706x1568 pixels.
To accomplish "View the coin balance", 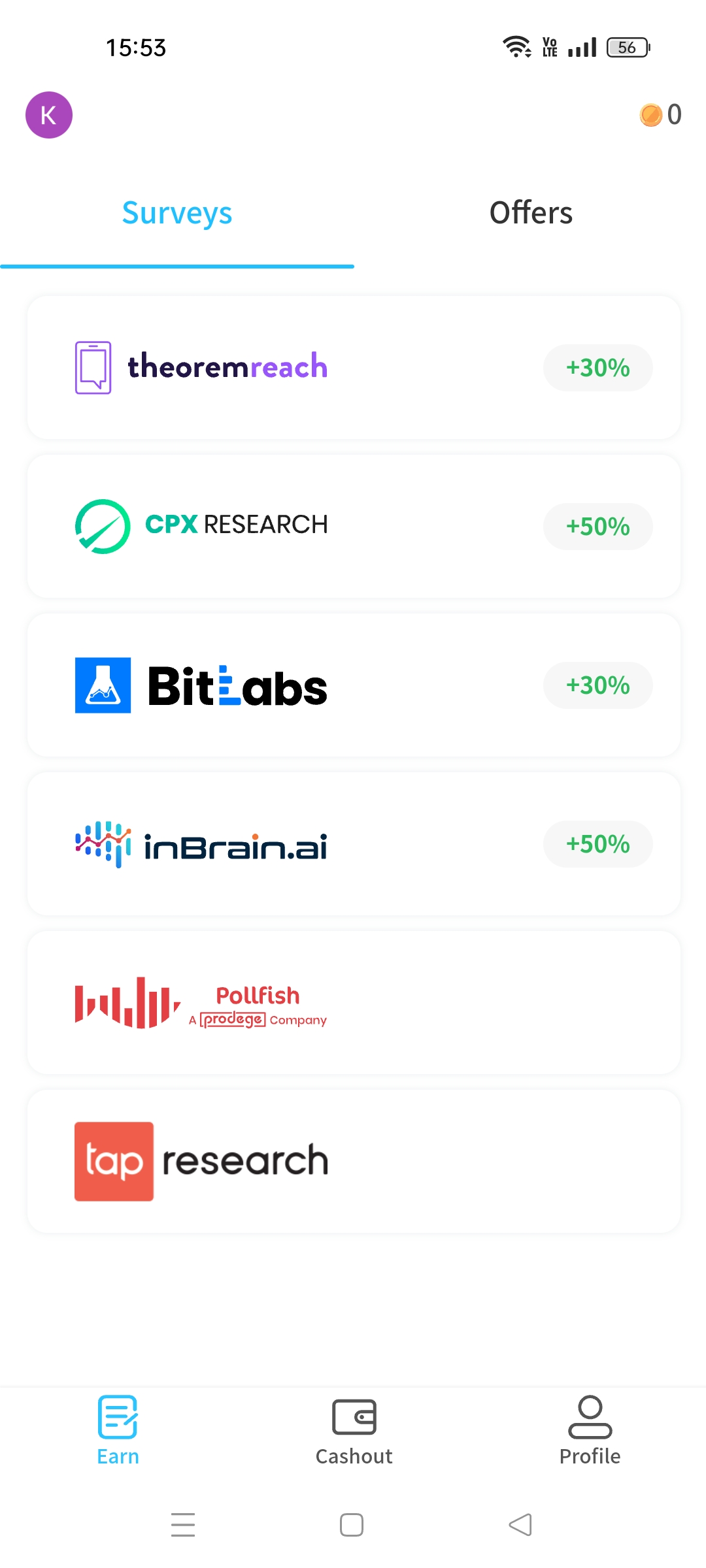I will [660, 115].
